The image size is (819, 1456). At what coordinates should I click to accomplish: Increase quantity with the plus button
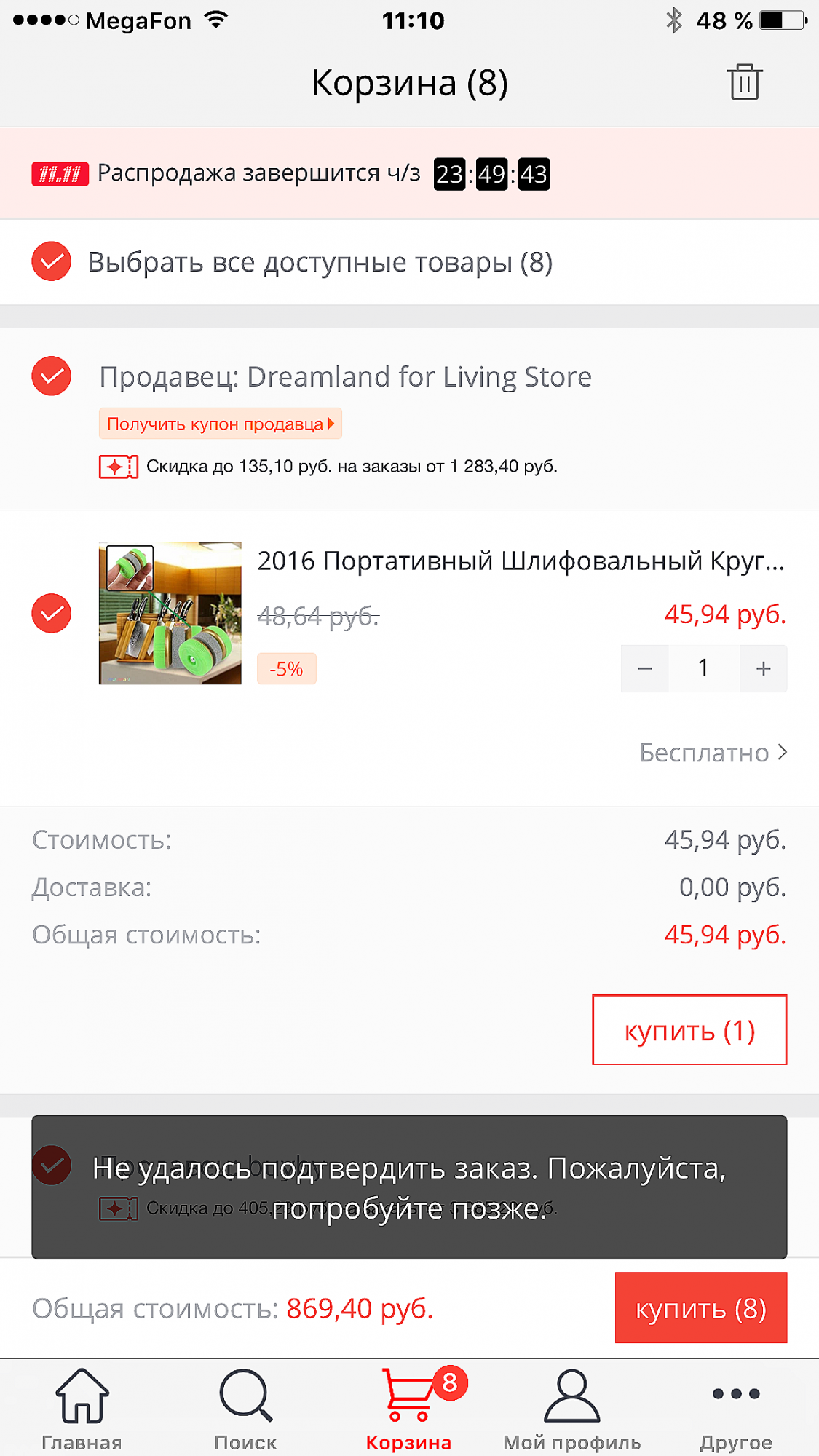click(x=763, y=668)
